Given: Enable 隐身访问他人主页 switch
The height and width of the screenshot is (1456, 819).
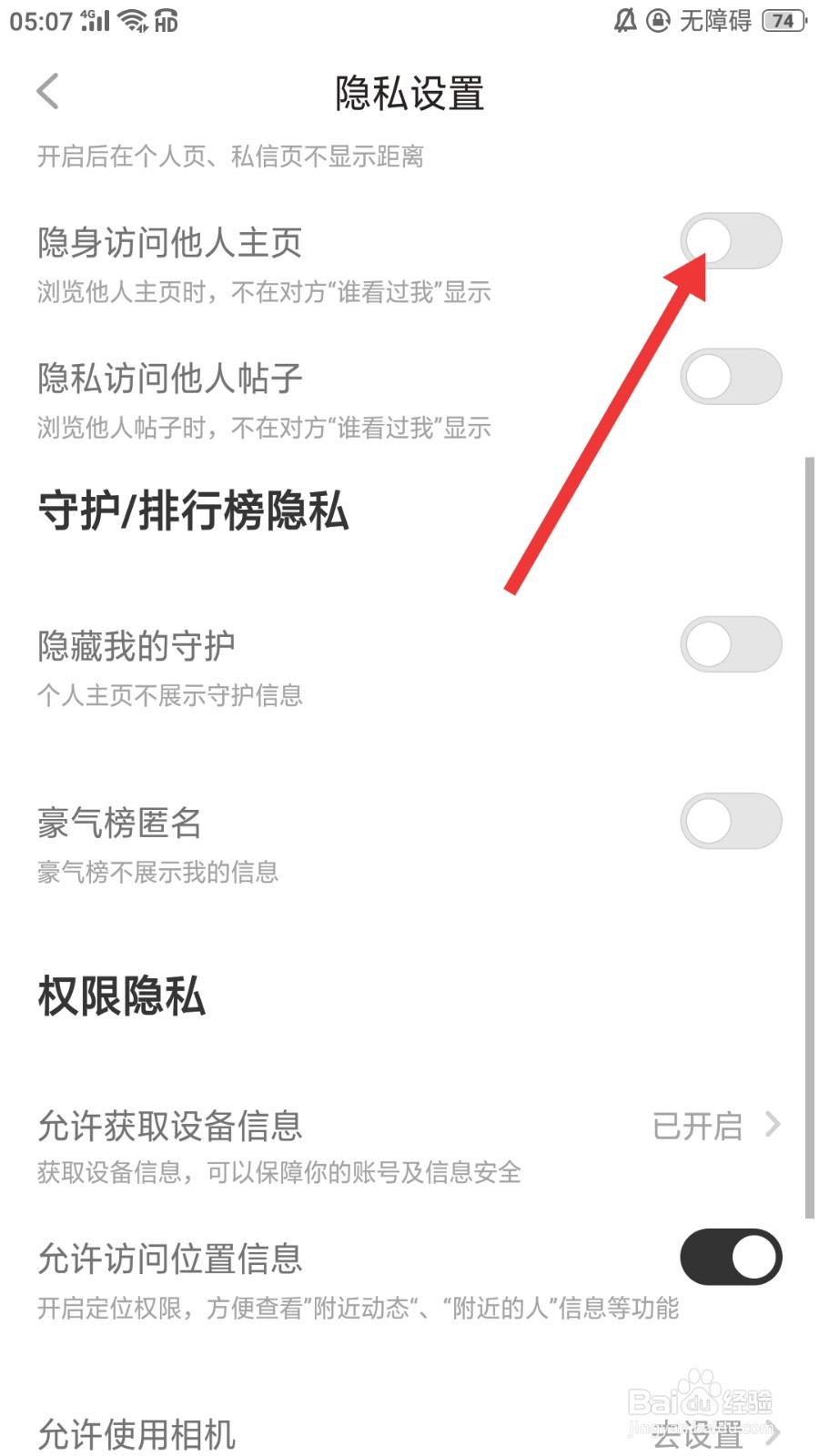Looking at the screenshot, I should pos(731,240).
